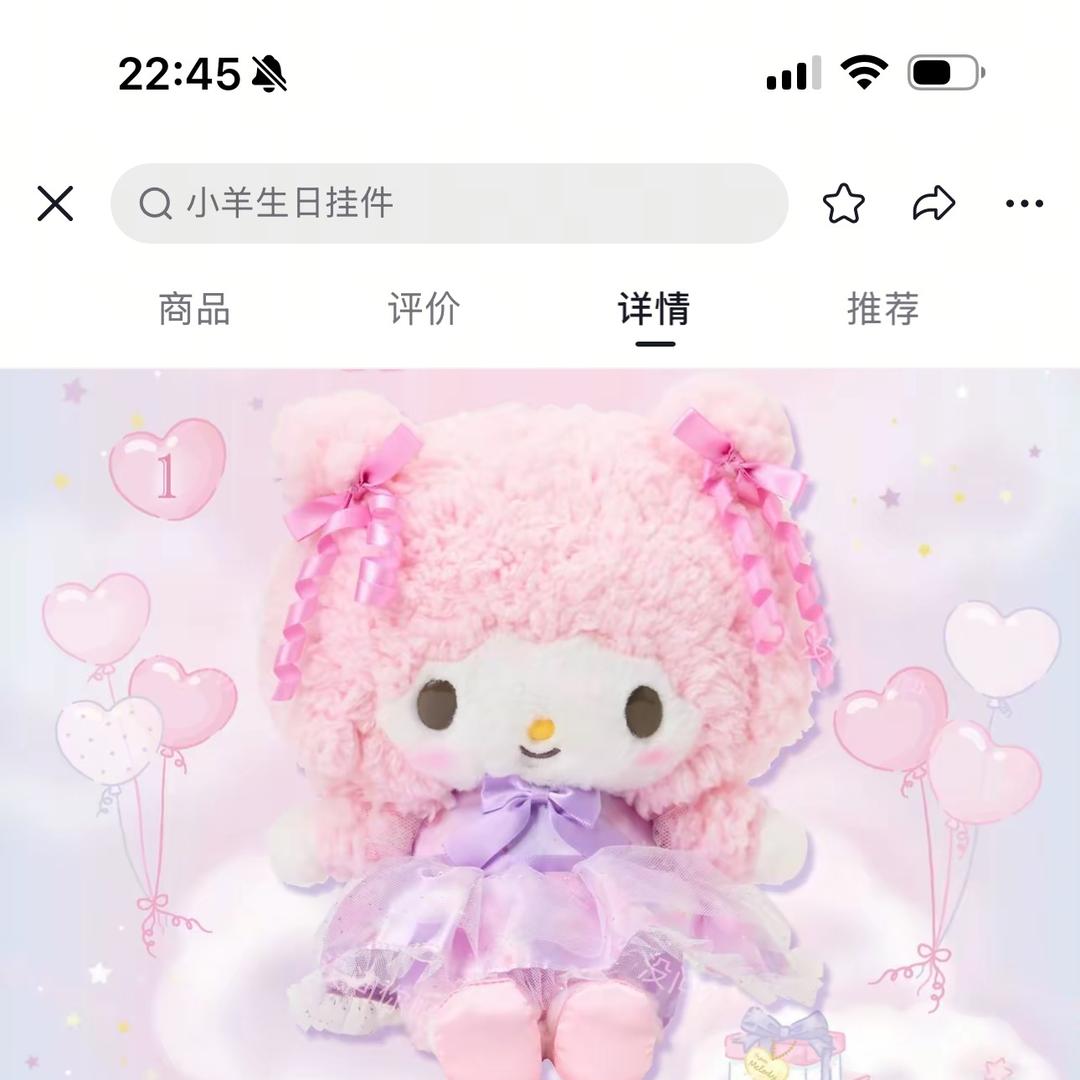
Task: Add this product to favorites
Action: (x=843, y=204)
